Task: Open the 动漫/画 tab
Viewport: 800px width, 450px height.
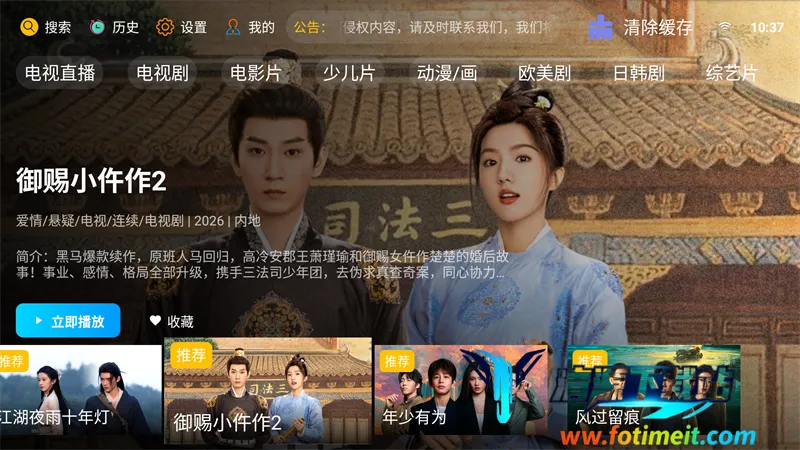Action: 447,73
